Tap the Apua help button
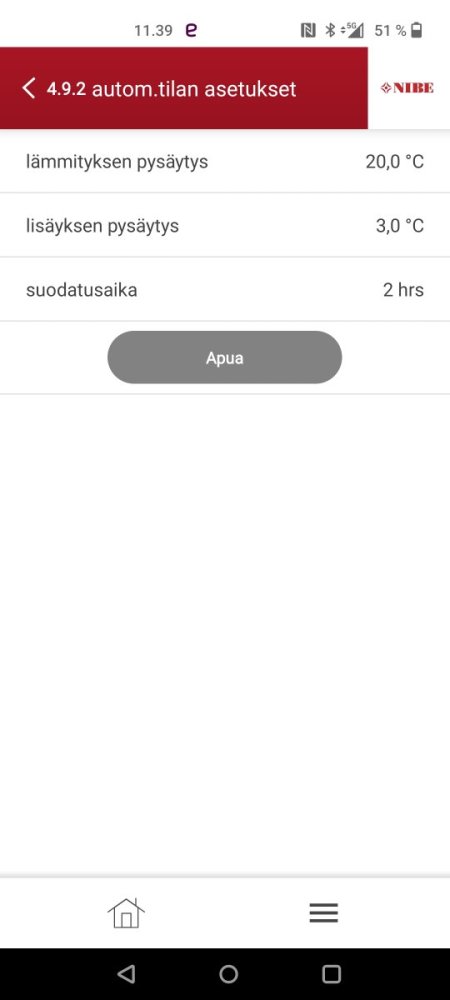The image size is (450, 1000). coord(224,357)
